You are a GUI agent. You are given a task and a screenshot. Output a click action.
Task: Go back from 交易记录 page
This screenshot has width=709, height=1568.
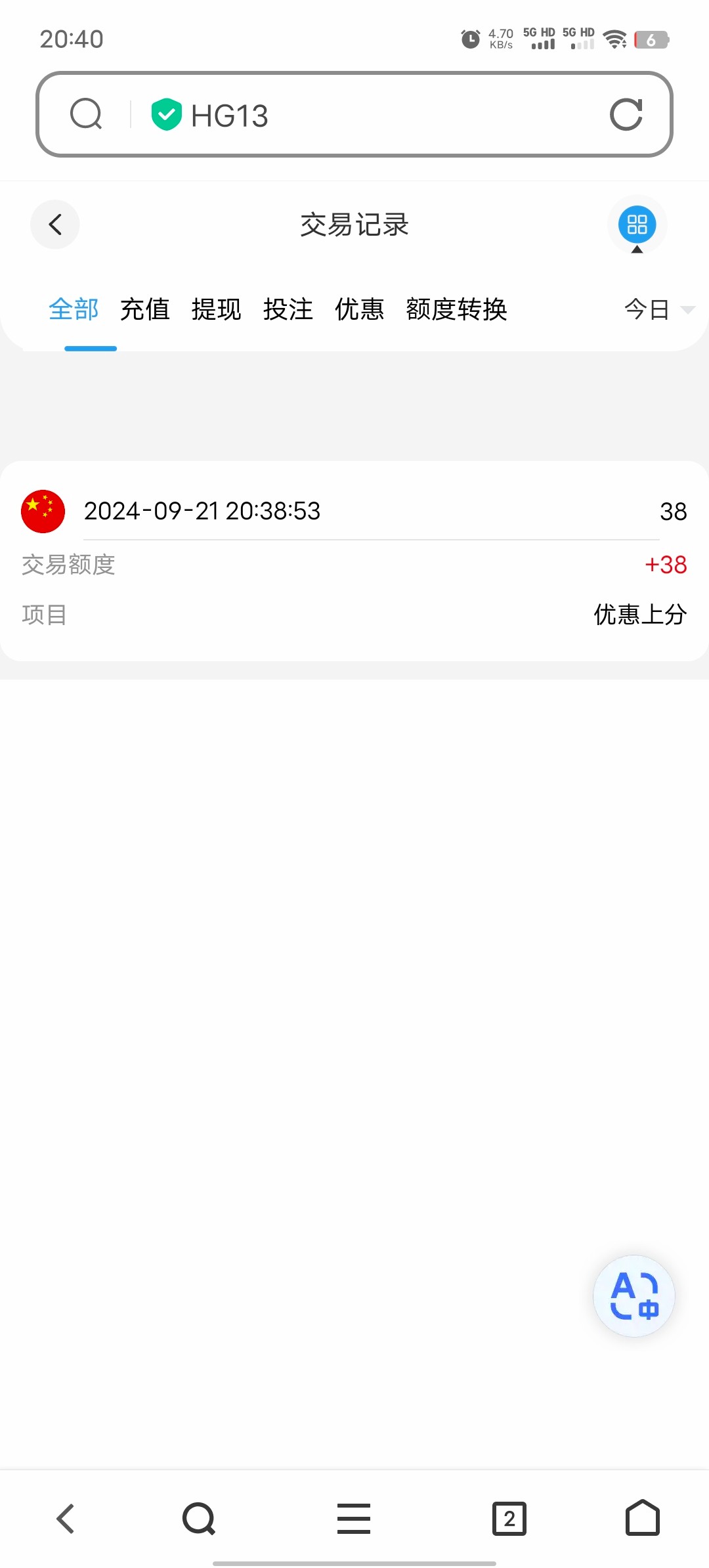[55, 225]
